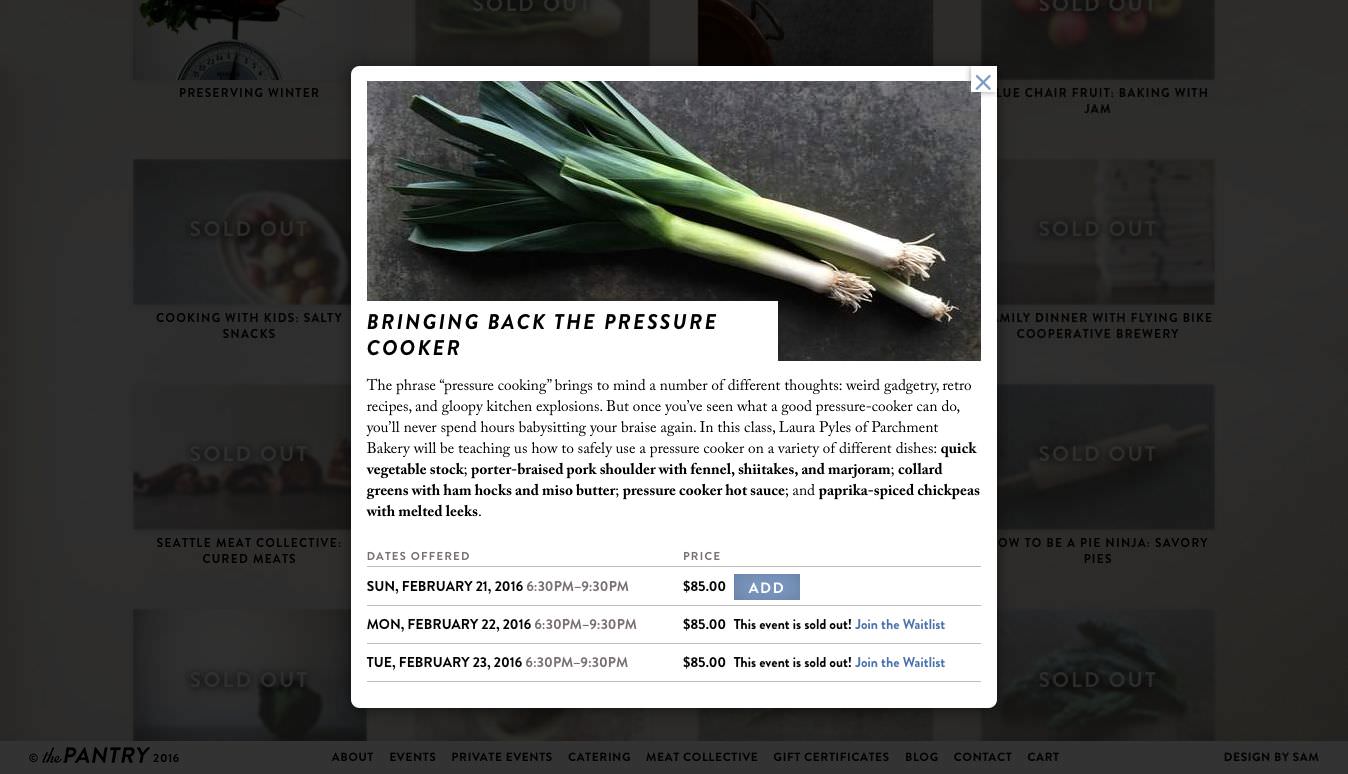Screen dimensions: 1348x774
Task: View the Cart
Action: click(1043, 757)
